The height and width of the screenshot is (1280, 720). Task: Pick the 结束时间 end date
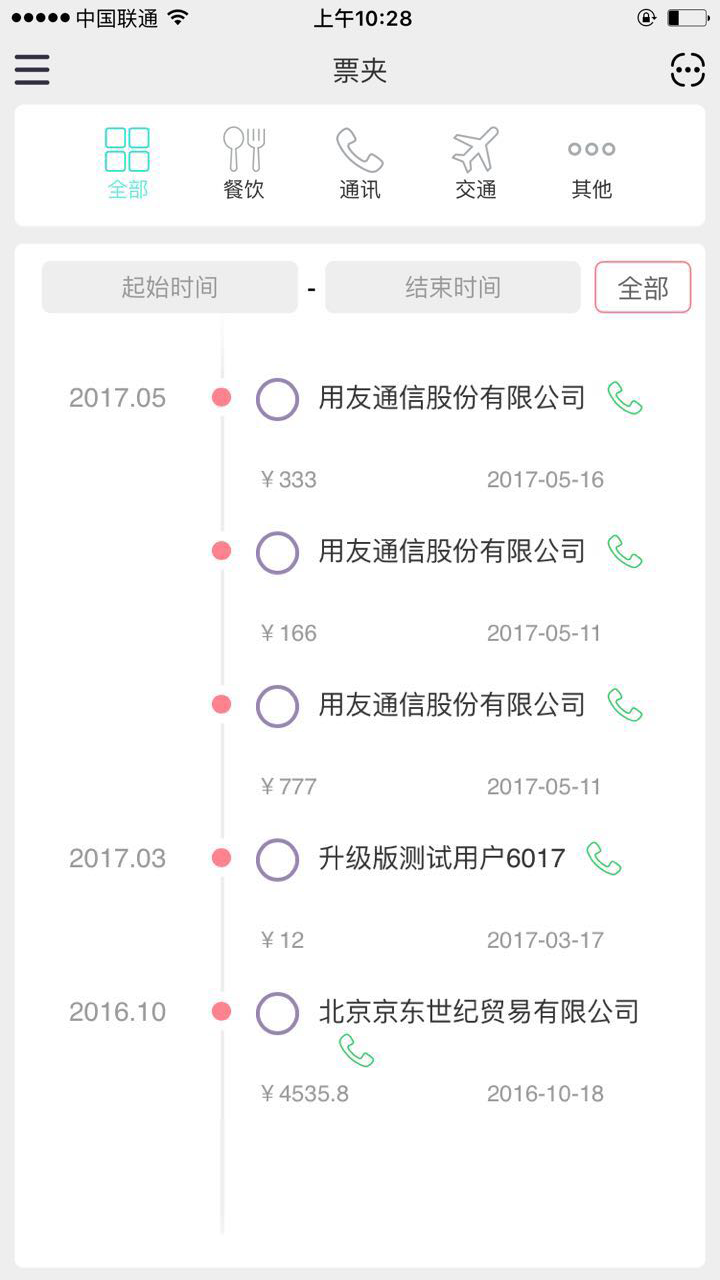click(453, 288)
